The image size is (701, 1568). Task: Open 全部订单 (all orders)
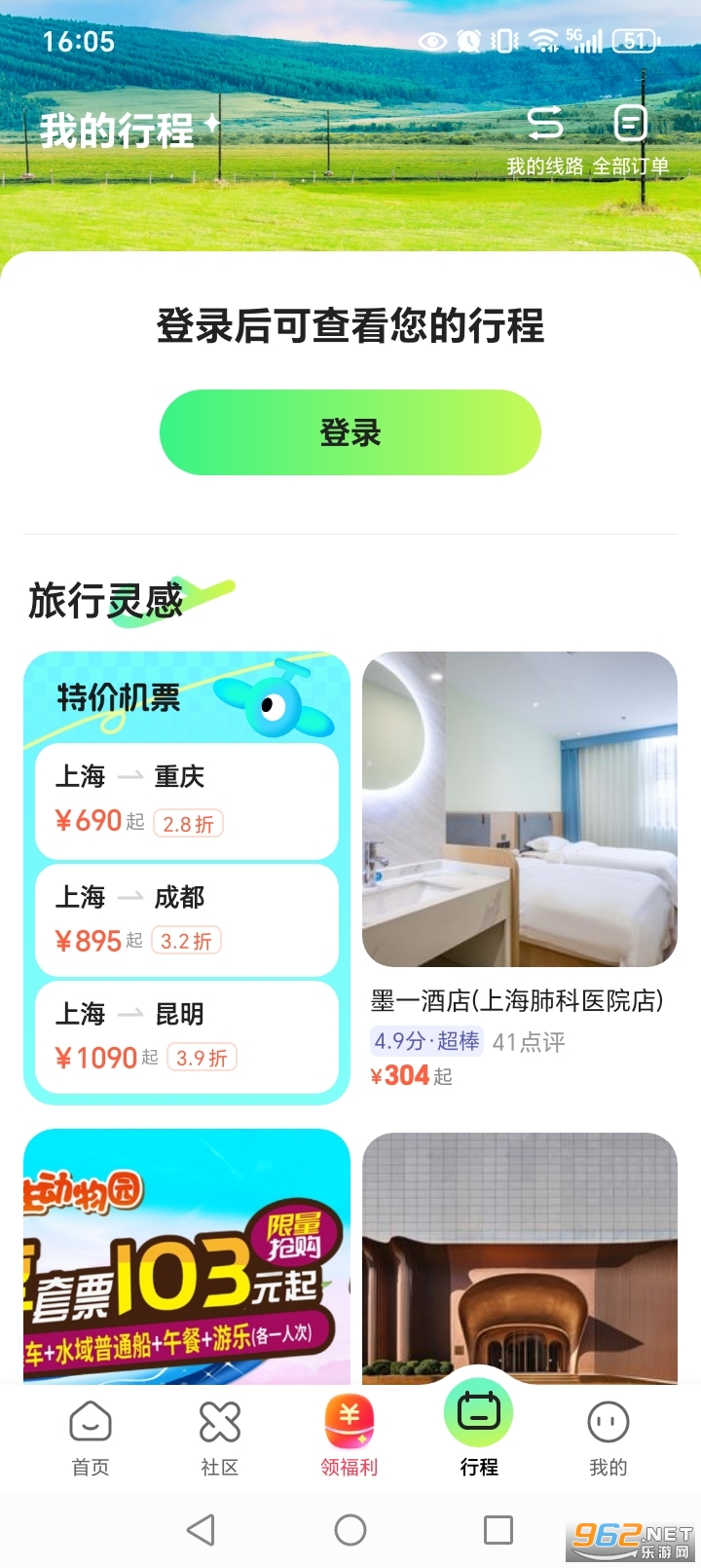tap(630, 141)
